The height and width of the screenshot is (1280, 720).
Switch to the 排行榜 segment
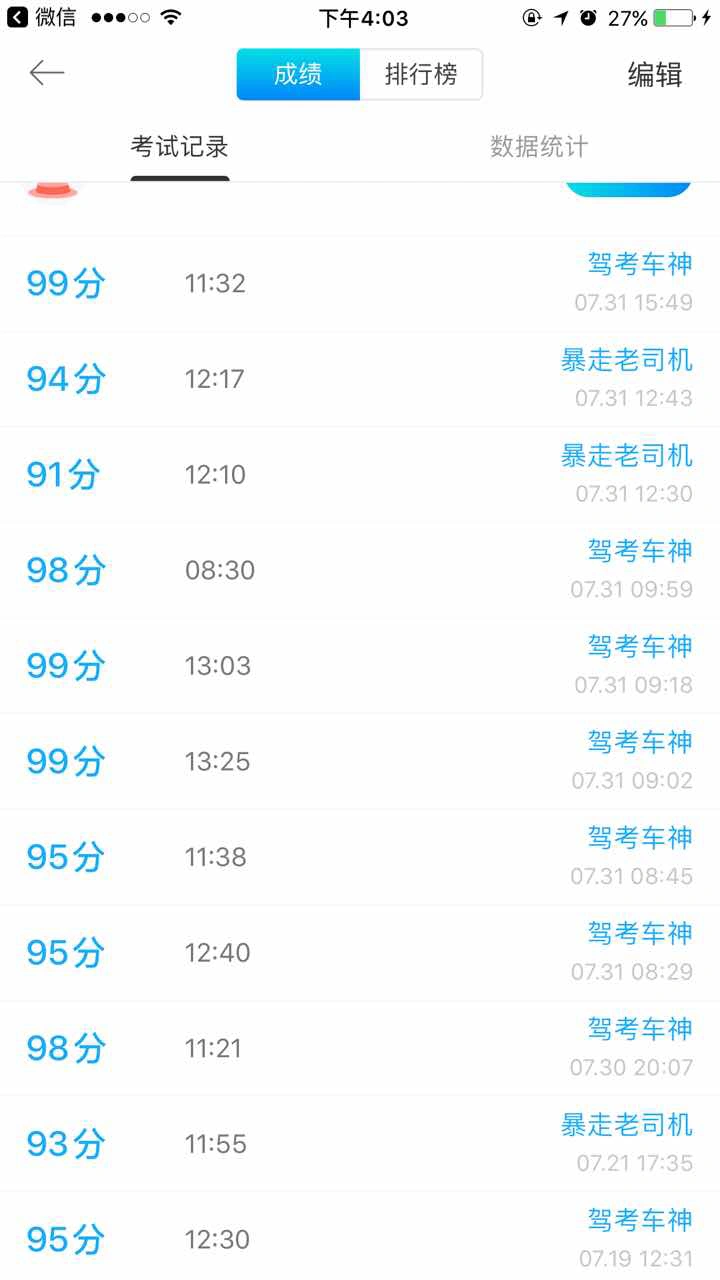[x=421, y=75]
